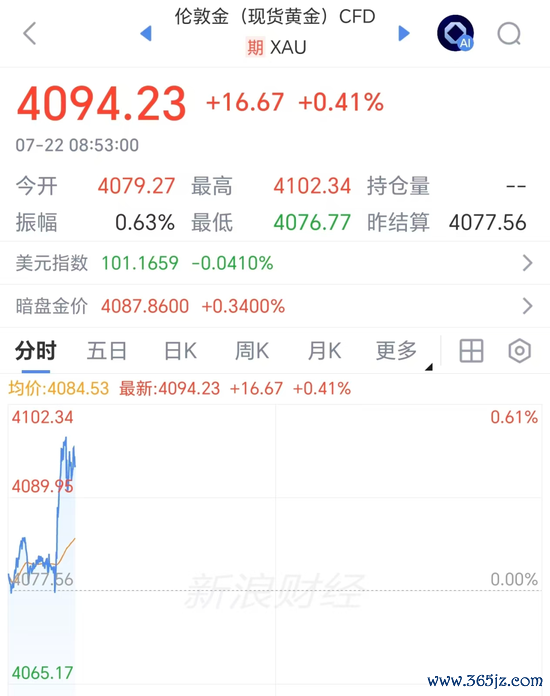Switch to the 周K chart tab
This screenshot has height=696, width=550.
(x=252, y=351)
